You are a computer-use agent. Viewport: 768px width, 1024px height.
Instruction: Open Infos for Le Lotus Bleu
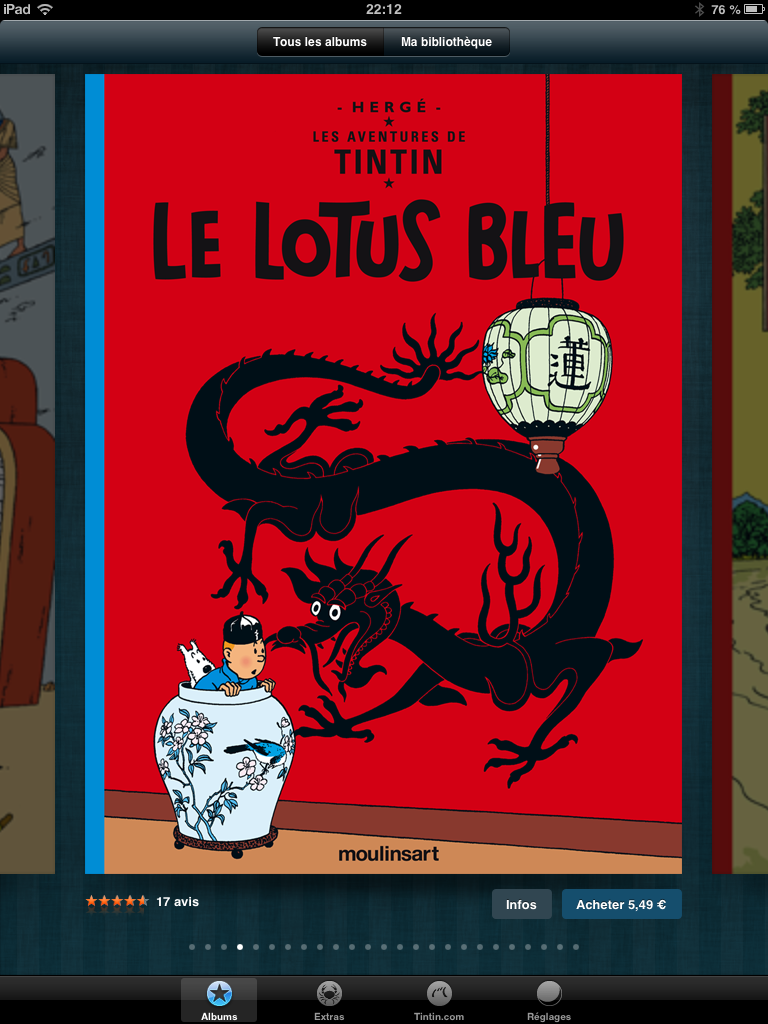coord(521,904)
